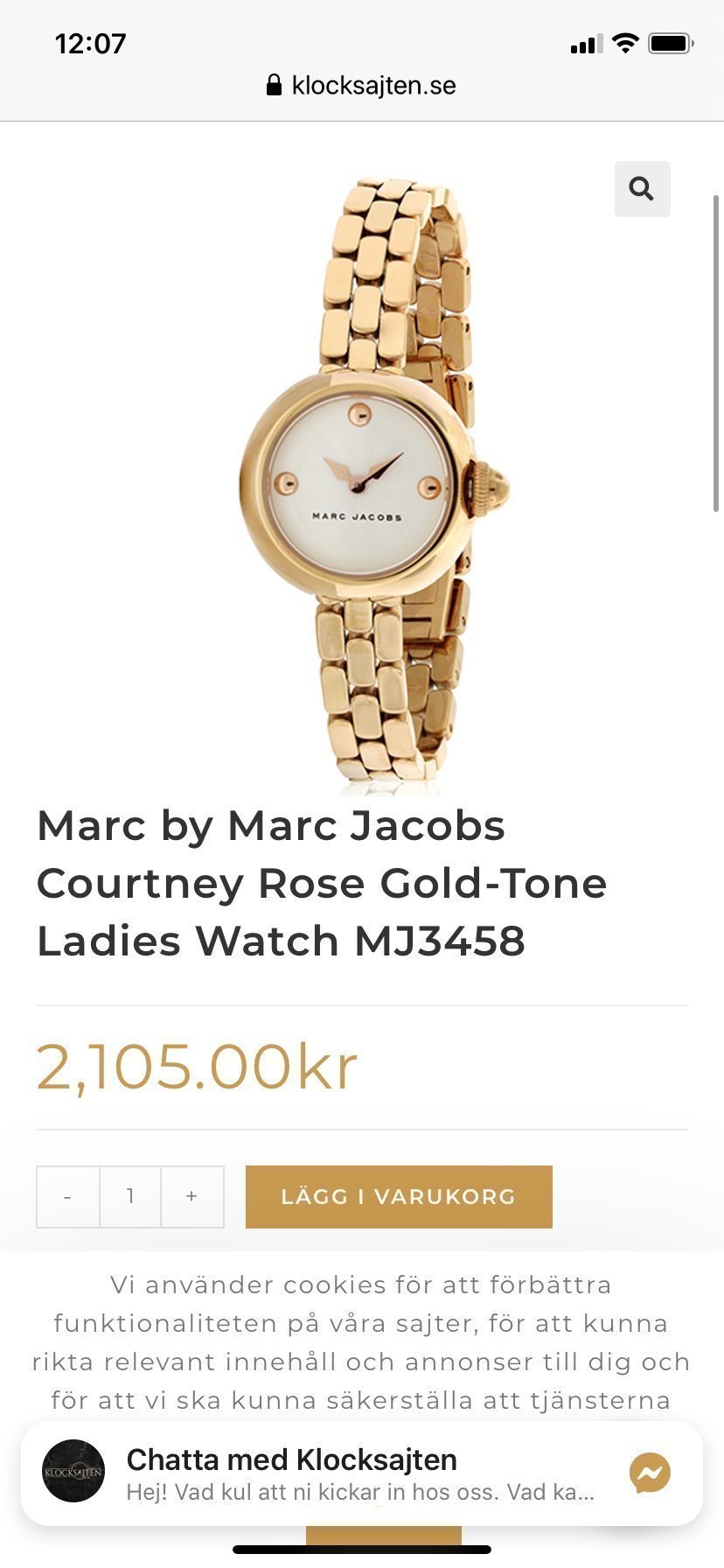Tap the magnifier icon to zoom product image
Screen dimensions: 724x1568
point(642,188)
